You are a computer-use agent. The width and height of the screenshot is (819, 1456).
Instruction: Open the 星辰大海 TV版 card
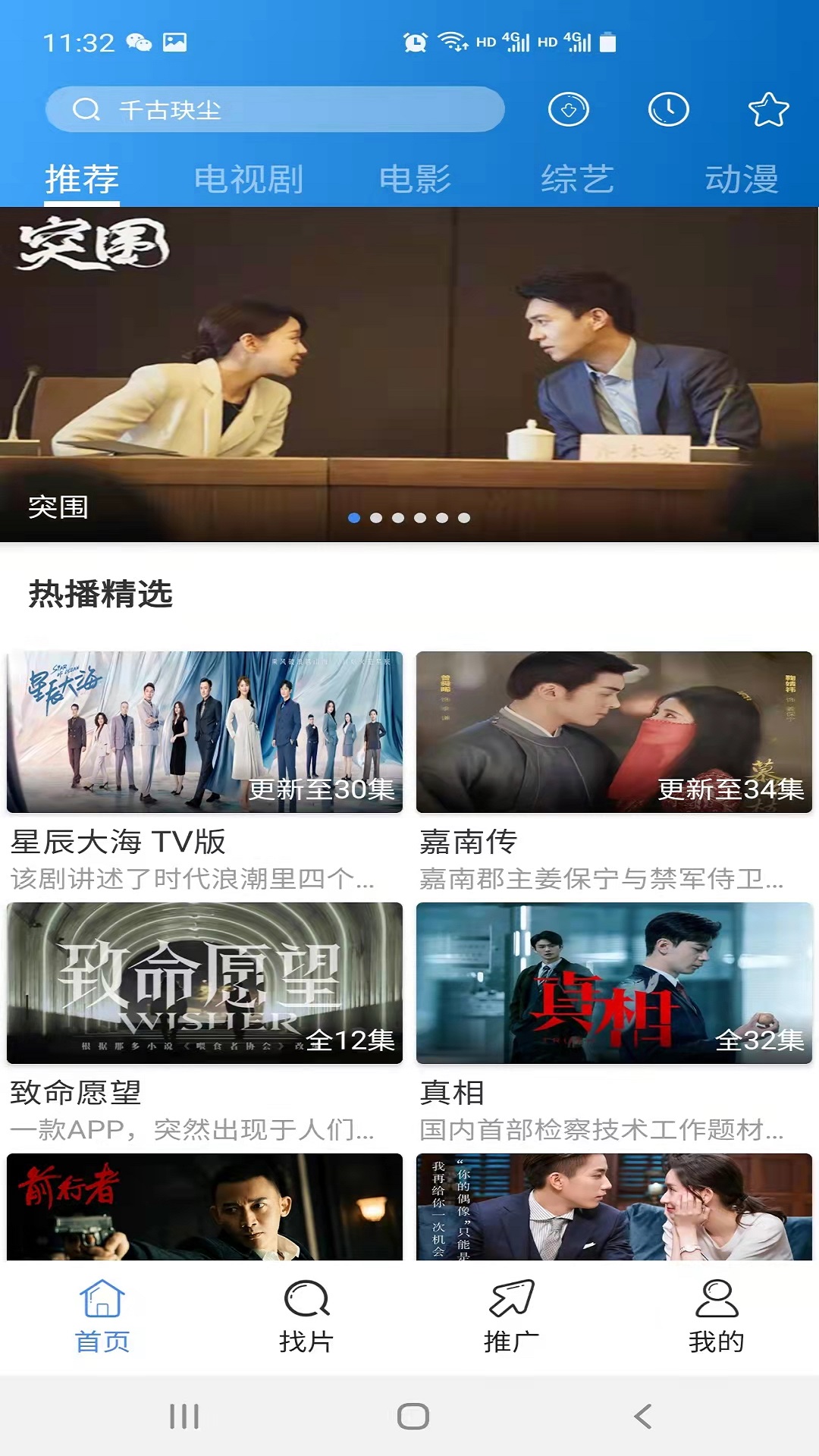click(205, 733)
